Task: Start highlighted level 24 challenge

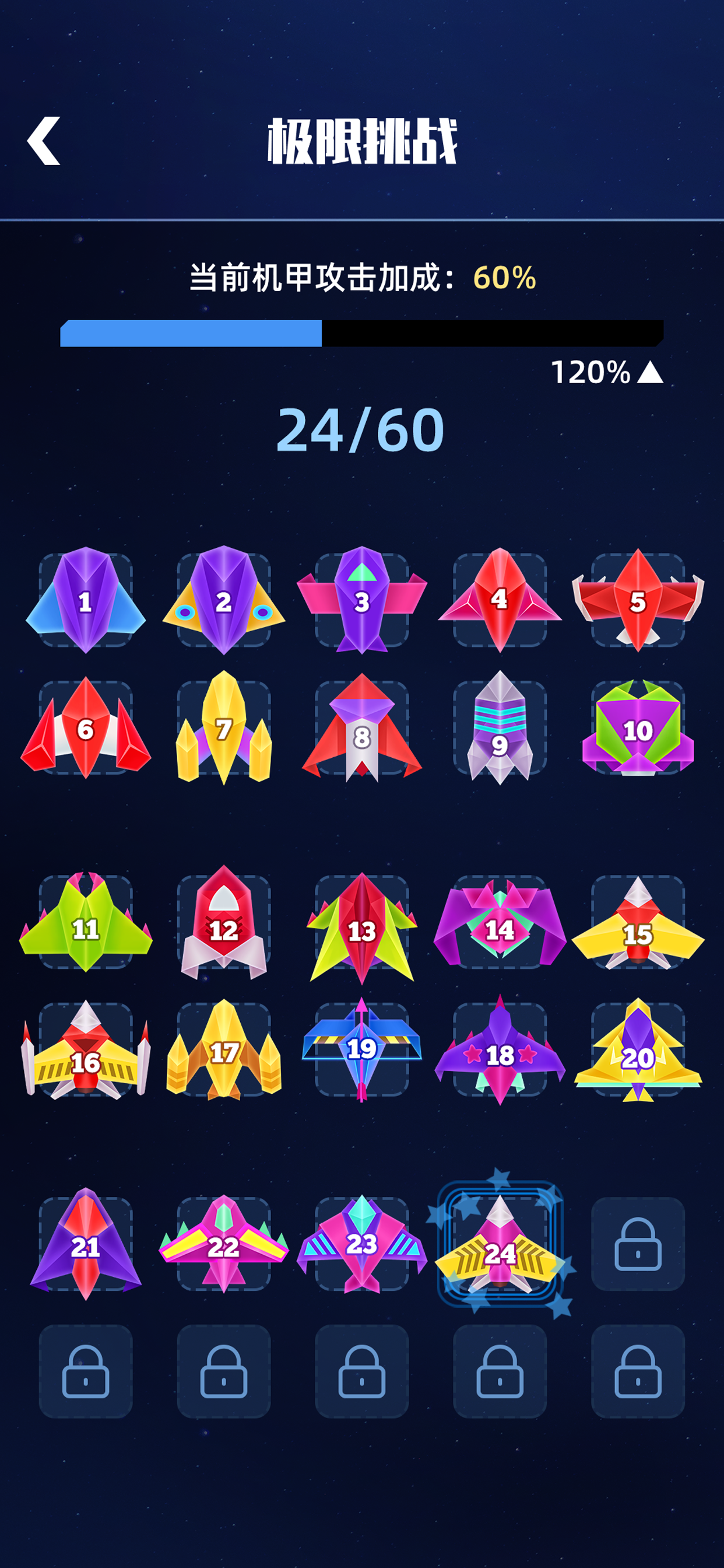Action: coord(500,1244)
